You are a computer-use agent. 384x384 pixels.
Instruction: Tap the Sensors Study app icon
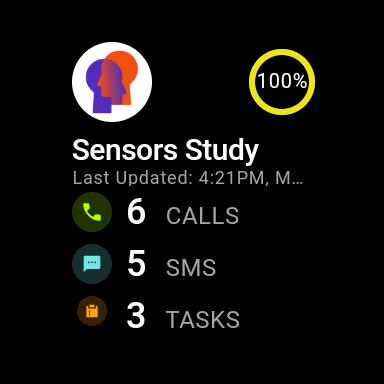pyautogui.click(x=112, y=82)
